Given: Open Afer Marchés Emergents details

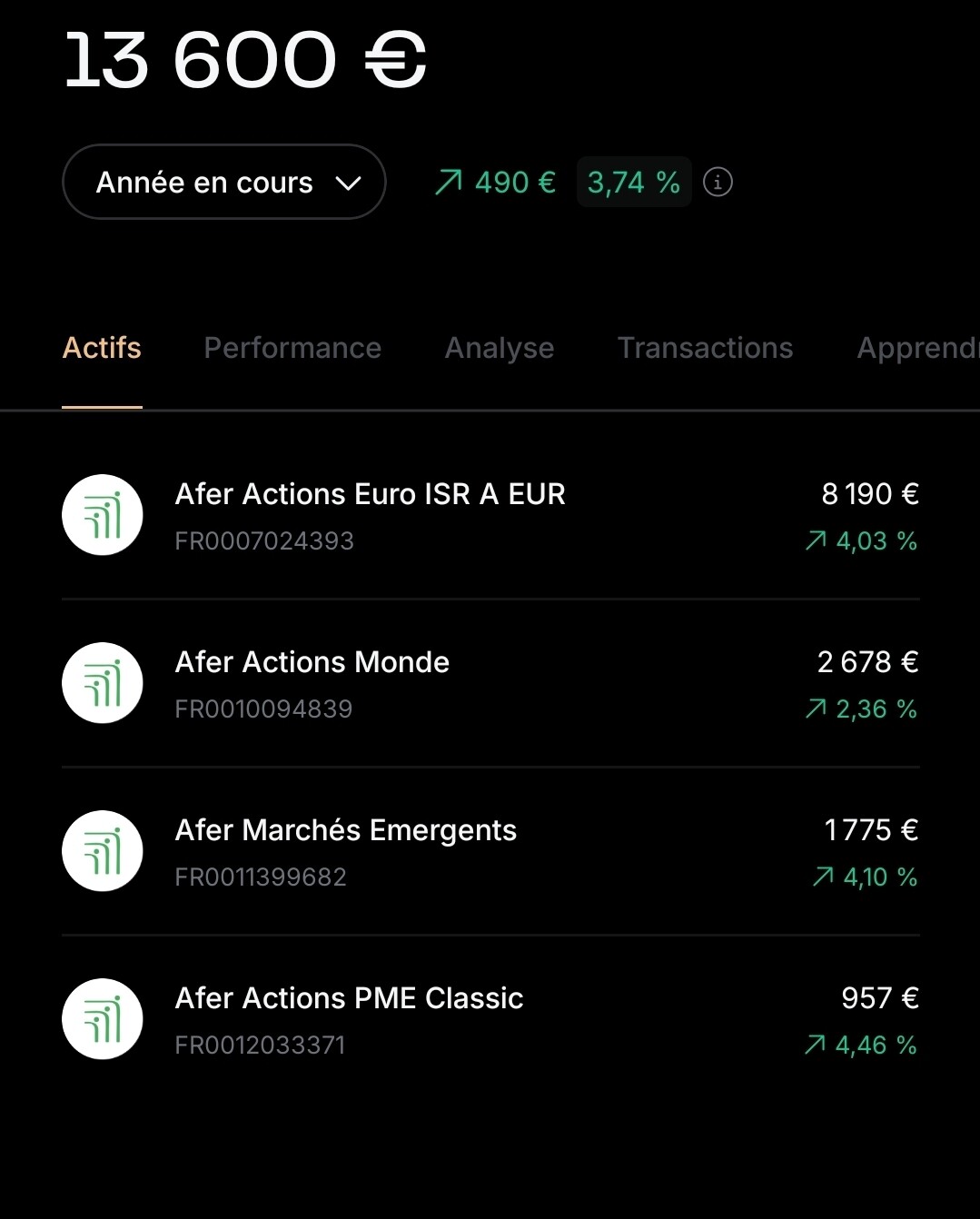Looking at the screenshot, I should [x=490, y=852].
